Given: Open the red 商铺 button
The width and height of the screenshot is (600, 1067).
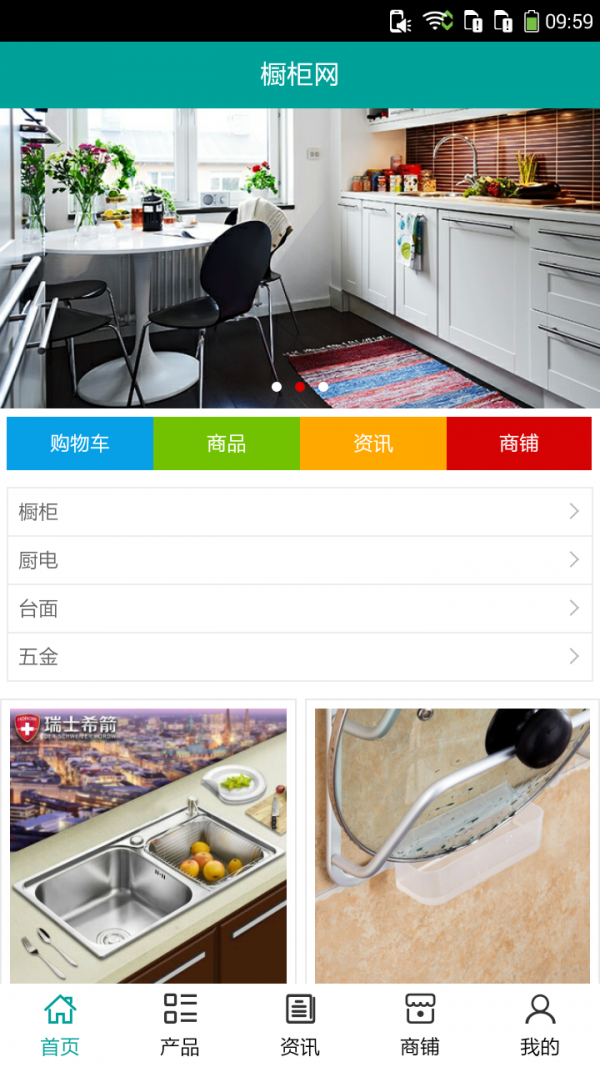Looking at the screenshot, I should (519, 444).
